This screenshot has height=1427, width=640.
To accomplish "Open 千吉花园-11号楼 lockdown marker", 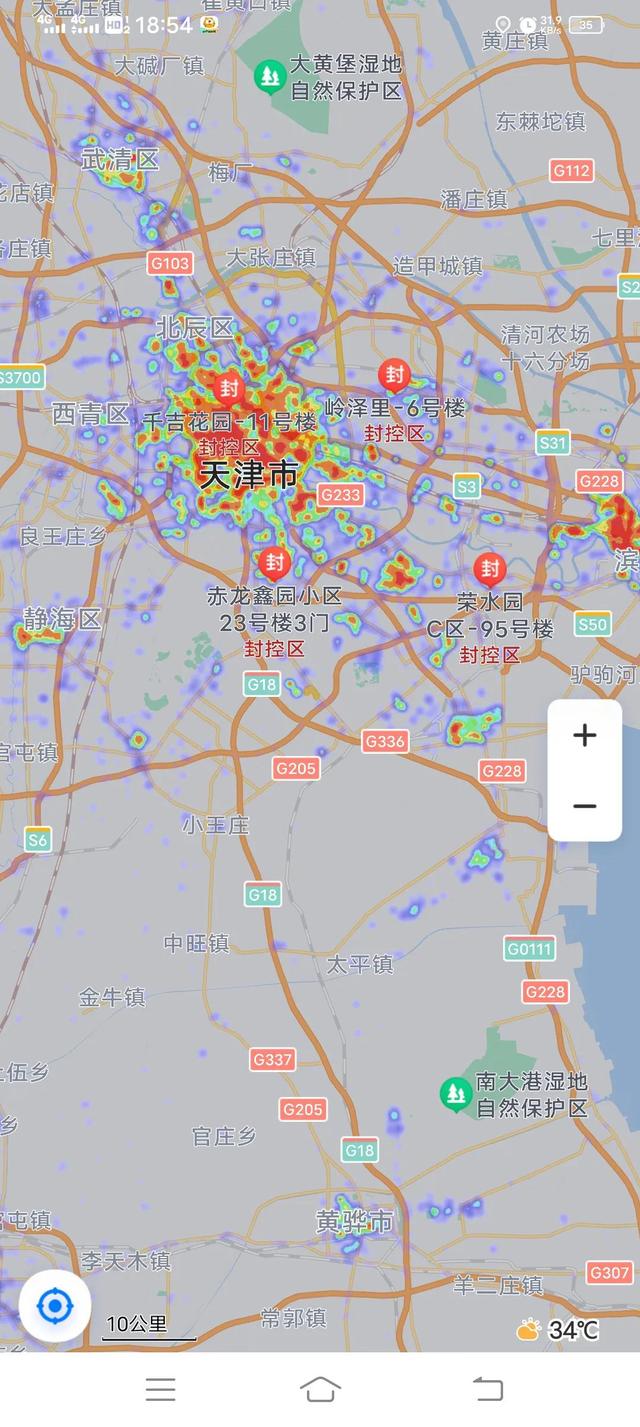I will 229,387.
